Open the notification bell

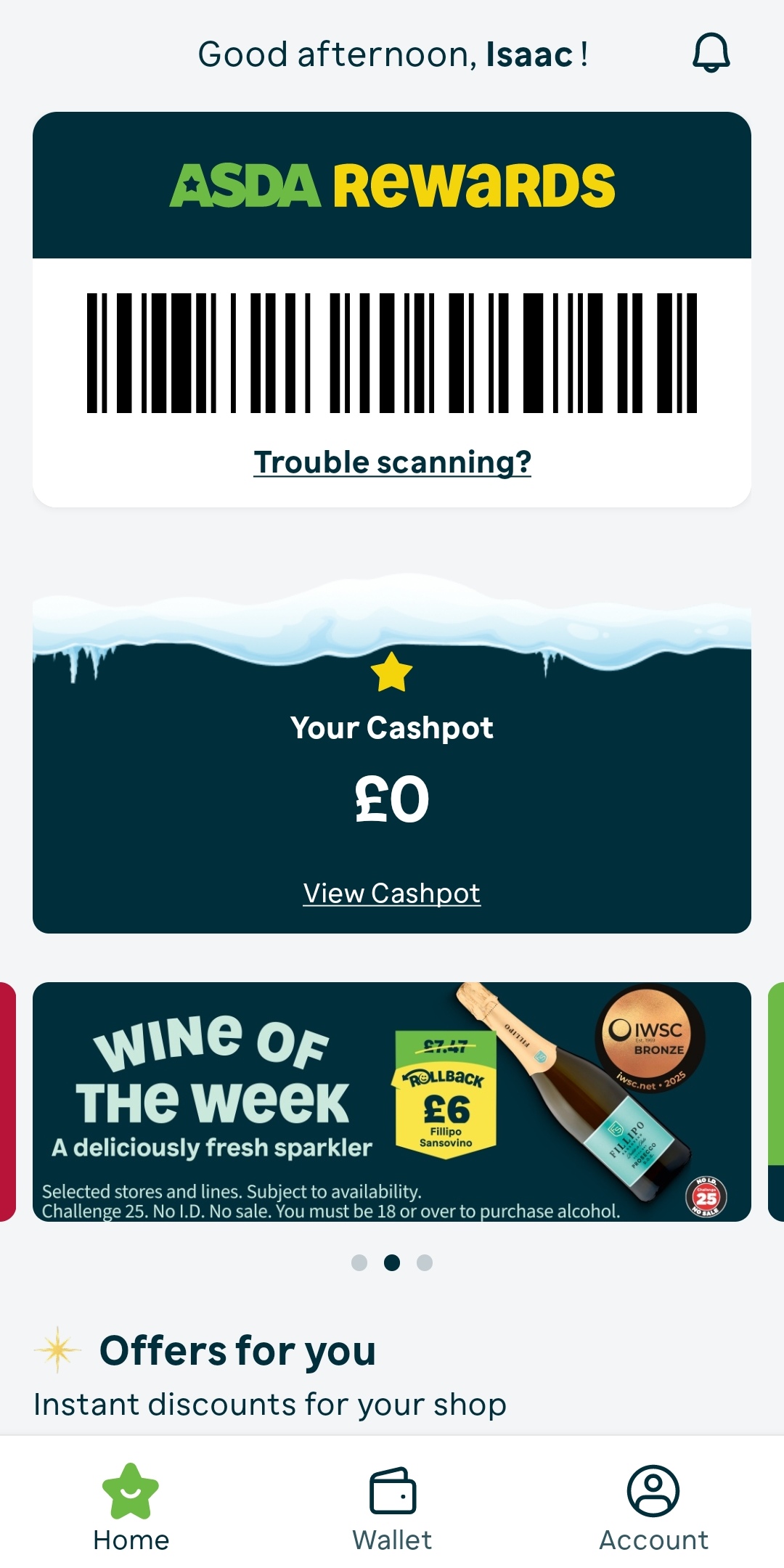click(710, 53)
